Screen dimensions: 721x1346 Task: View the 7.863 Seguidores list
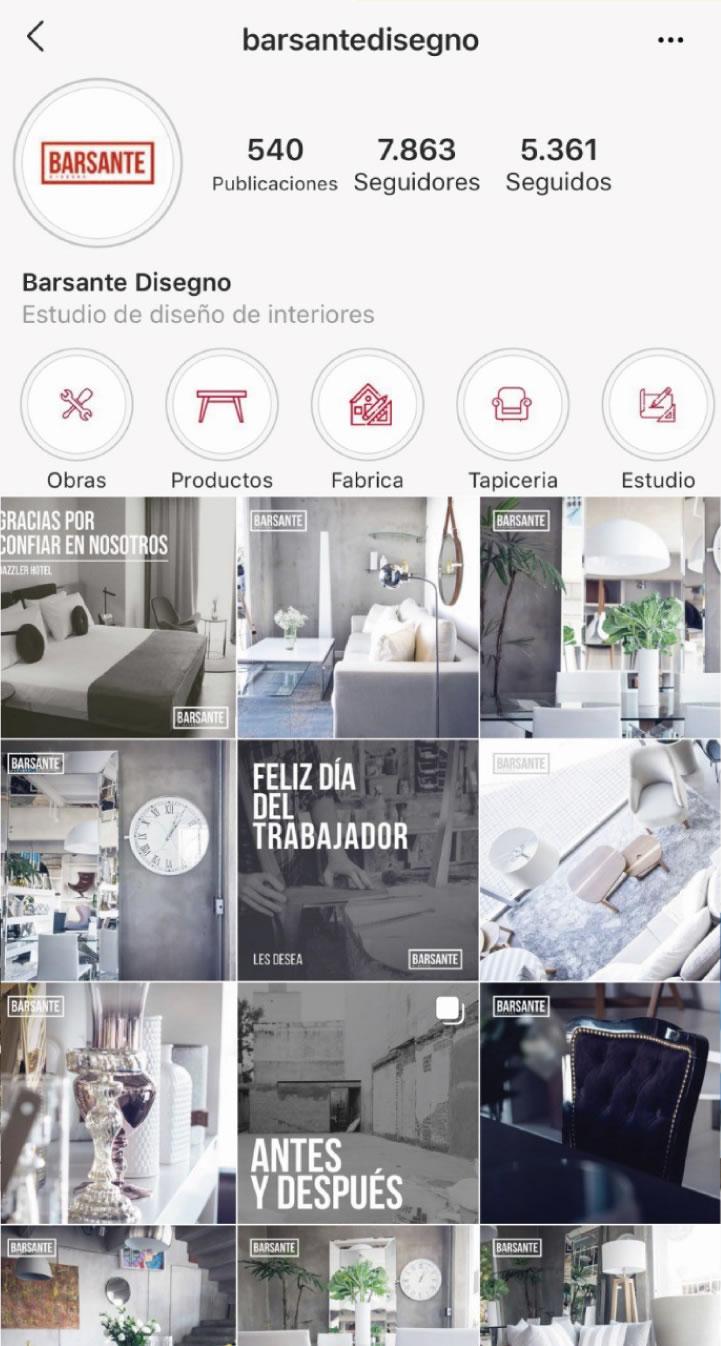pyautogui.click(x=416, y=165)
